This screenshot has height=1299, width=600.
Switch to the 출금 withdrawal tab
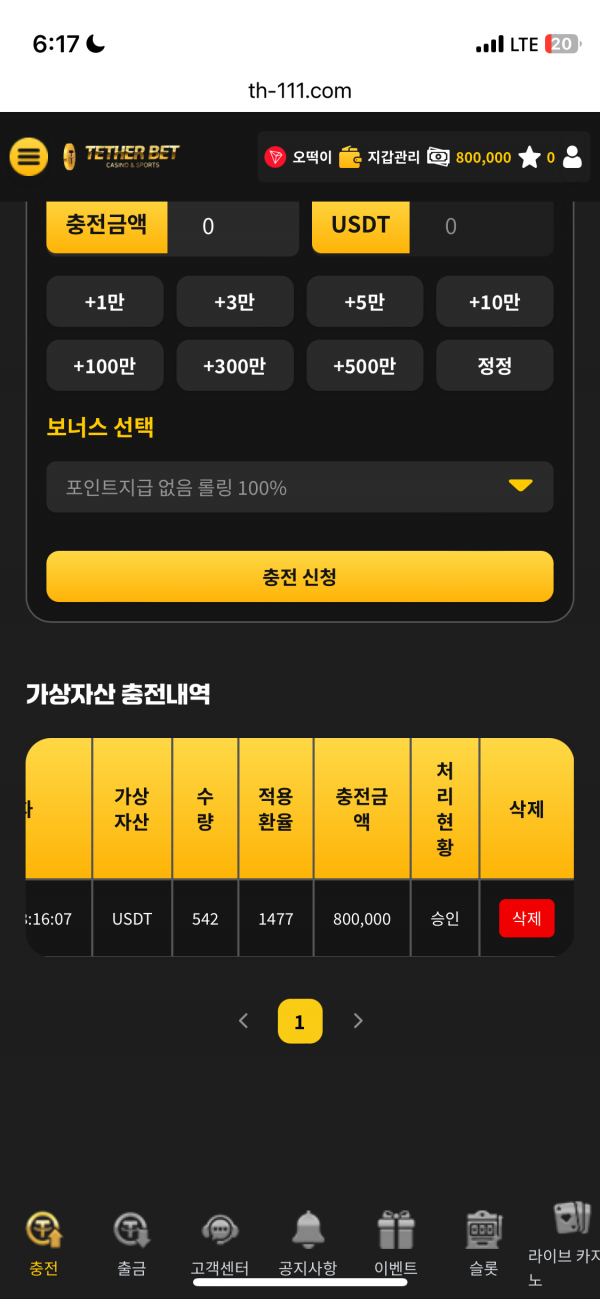coord(131,1243)
